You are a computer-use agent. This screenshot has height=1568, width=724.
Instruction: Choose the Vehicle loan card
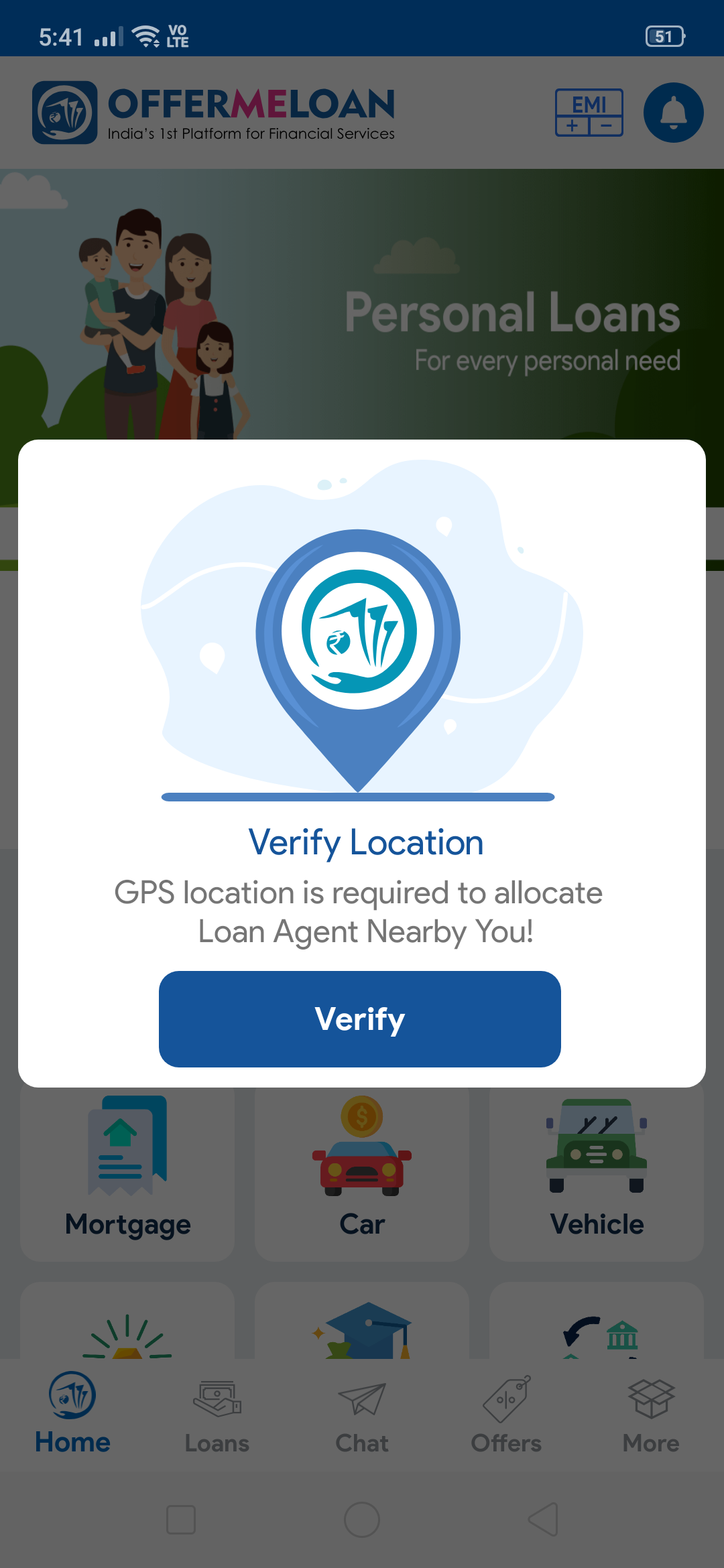597,1174
